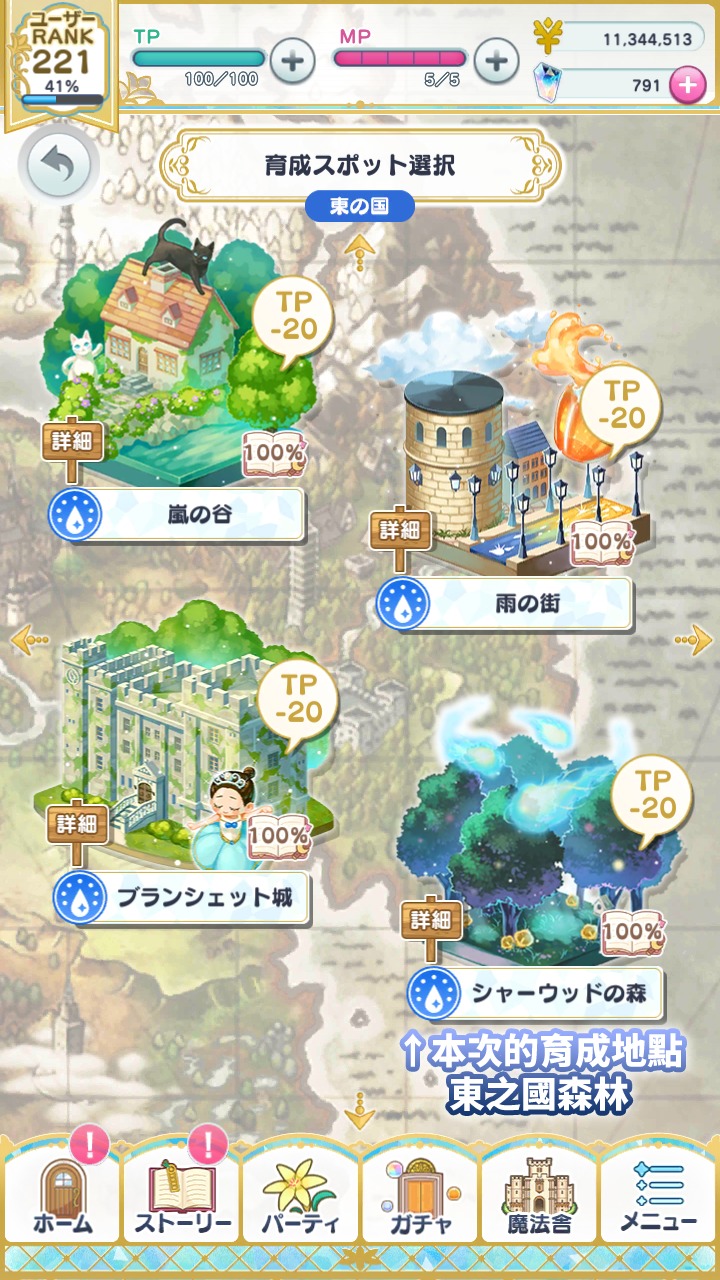This screenshot has width=720, height=1280.
Task: Switch to the ホーム tab
Action: point(62,1199)
